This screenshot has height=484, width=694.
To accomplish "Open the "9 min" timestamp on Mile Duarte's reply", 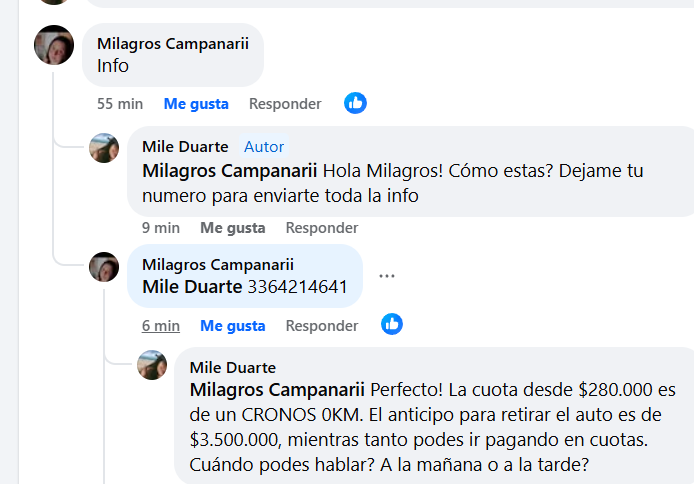I will coord(160,228).
